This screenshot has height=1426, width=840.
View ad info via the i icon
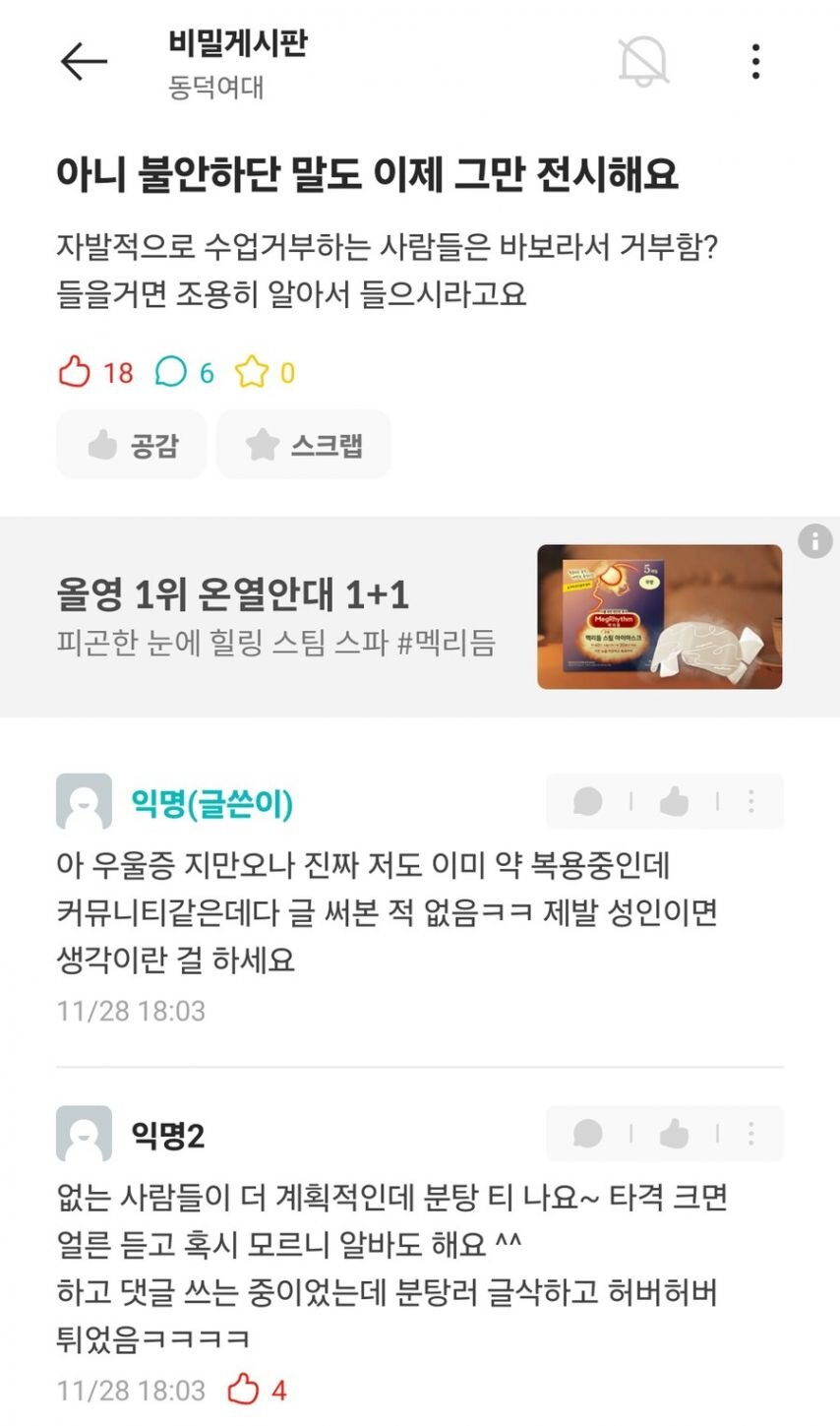point(814,541)
